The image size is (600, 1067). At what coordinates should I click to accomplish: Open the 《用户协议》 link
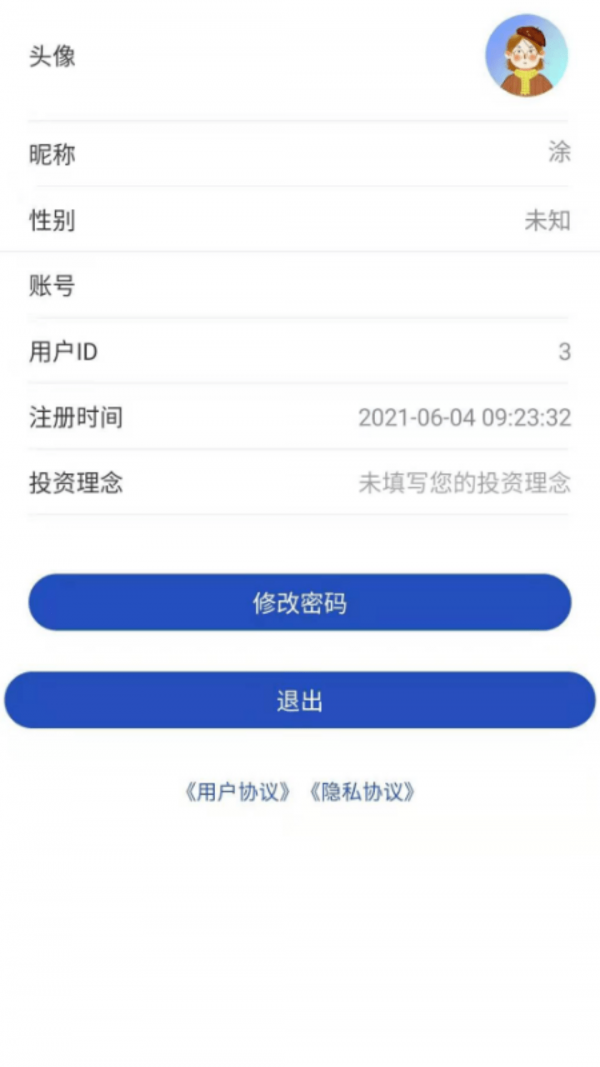[x=238, y=793]
